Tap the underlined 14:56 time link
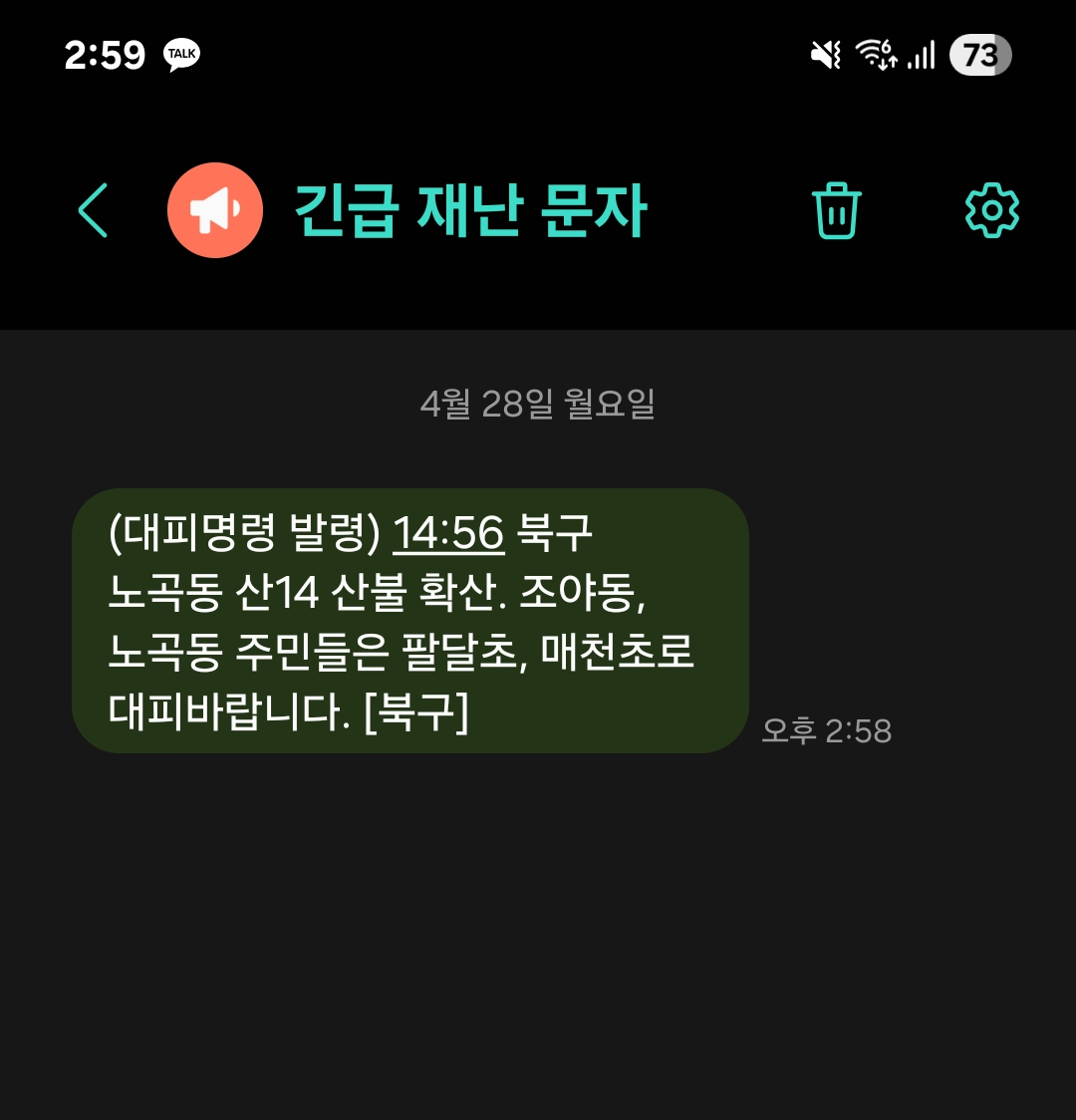Viewport: 1076px width, 1120px height. (x=448, y=535)
